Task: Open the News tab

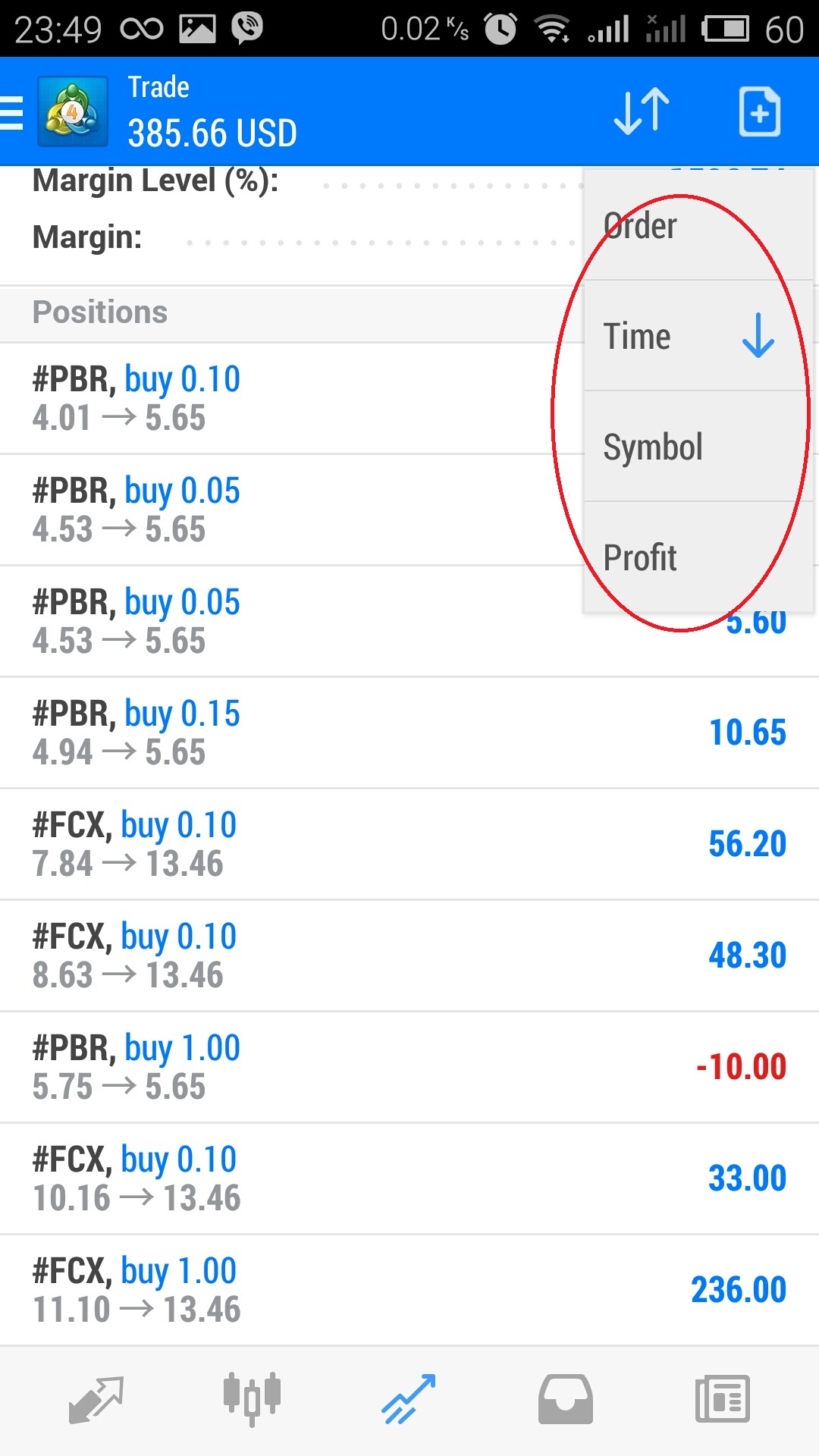Action: tap(723, 1400)
